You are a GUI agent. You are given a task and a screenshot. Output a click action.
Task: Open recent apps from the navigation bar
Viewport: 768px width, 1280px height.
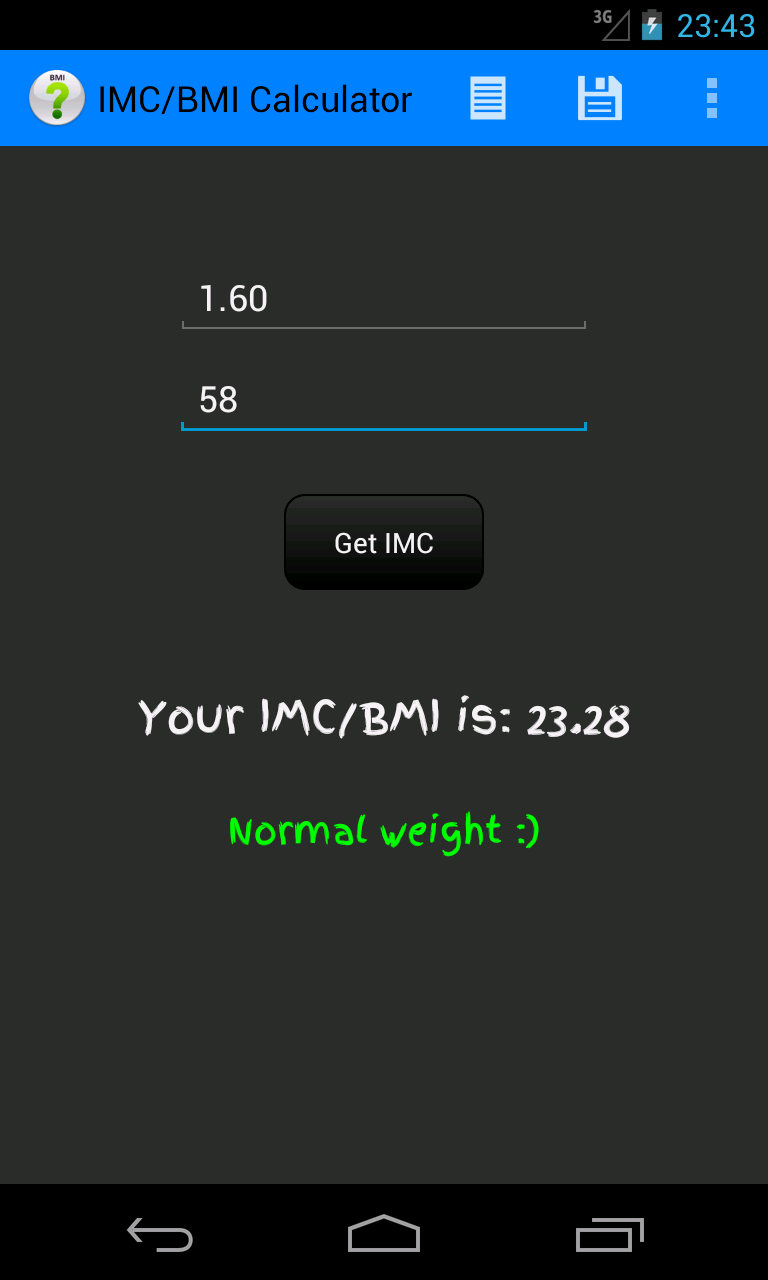tap(609, 1234)
